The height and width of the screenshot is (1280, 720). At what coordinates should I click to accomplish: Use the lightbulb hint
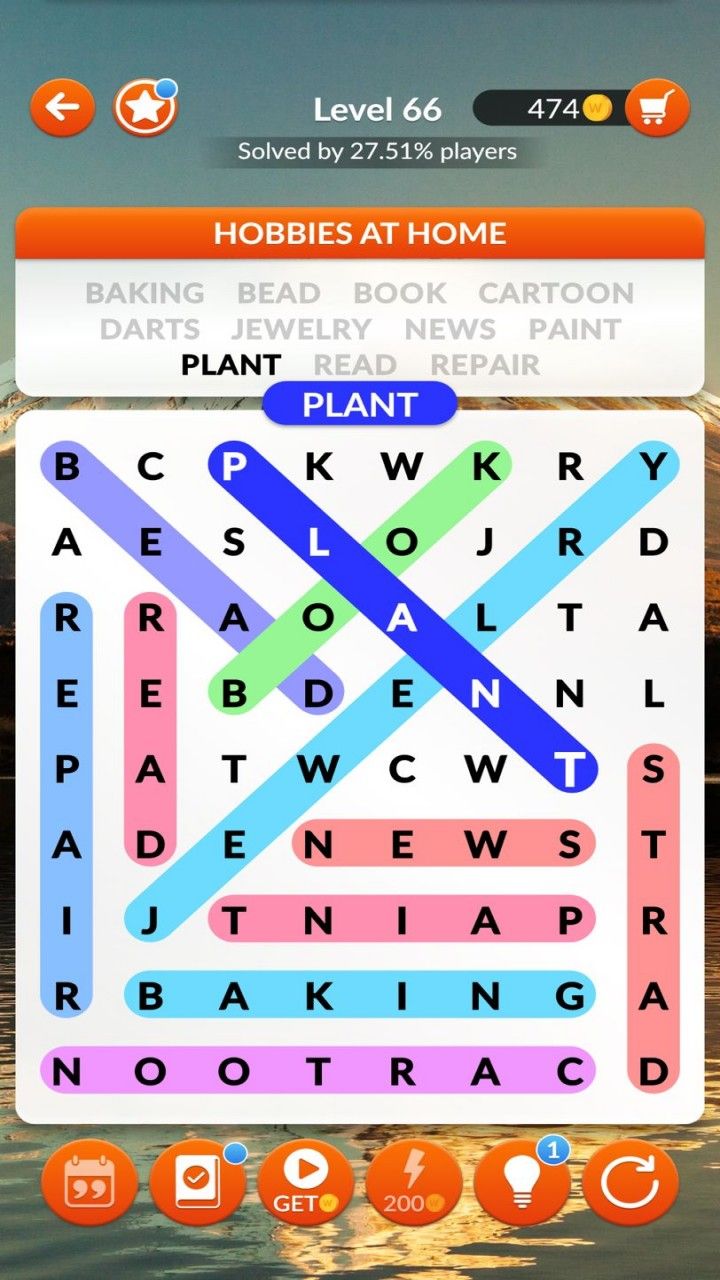click(x=521, y=1186)
